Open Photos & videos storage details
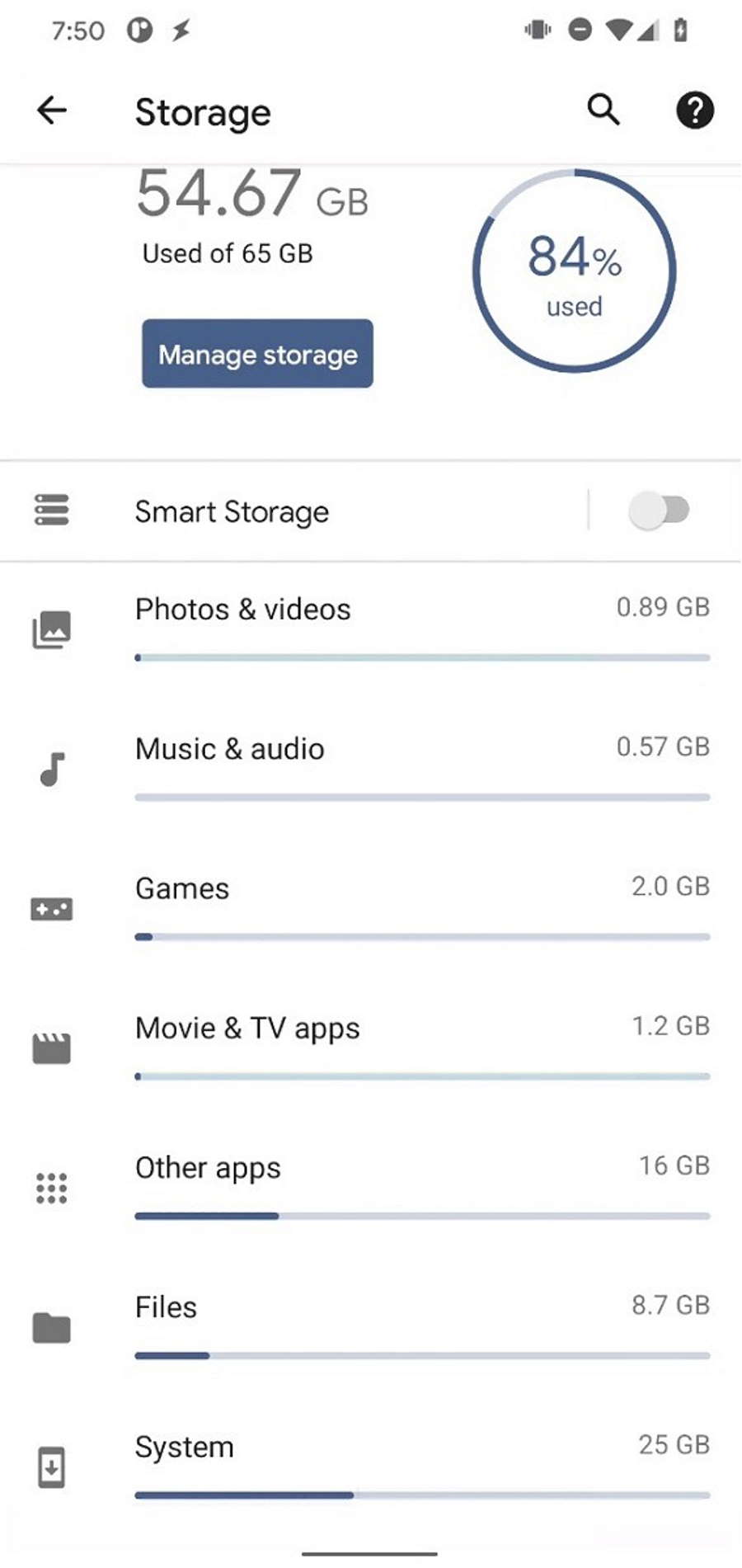 [x=371, y=632]
